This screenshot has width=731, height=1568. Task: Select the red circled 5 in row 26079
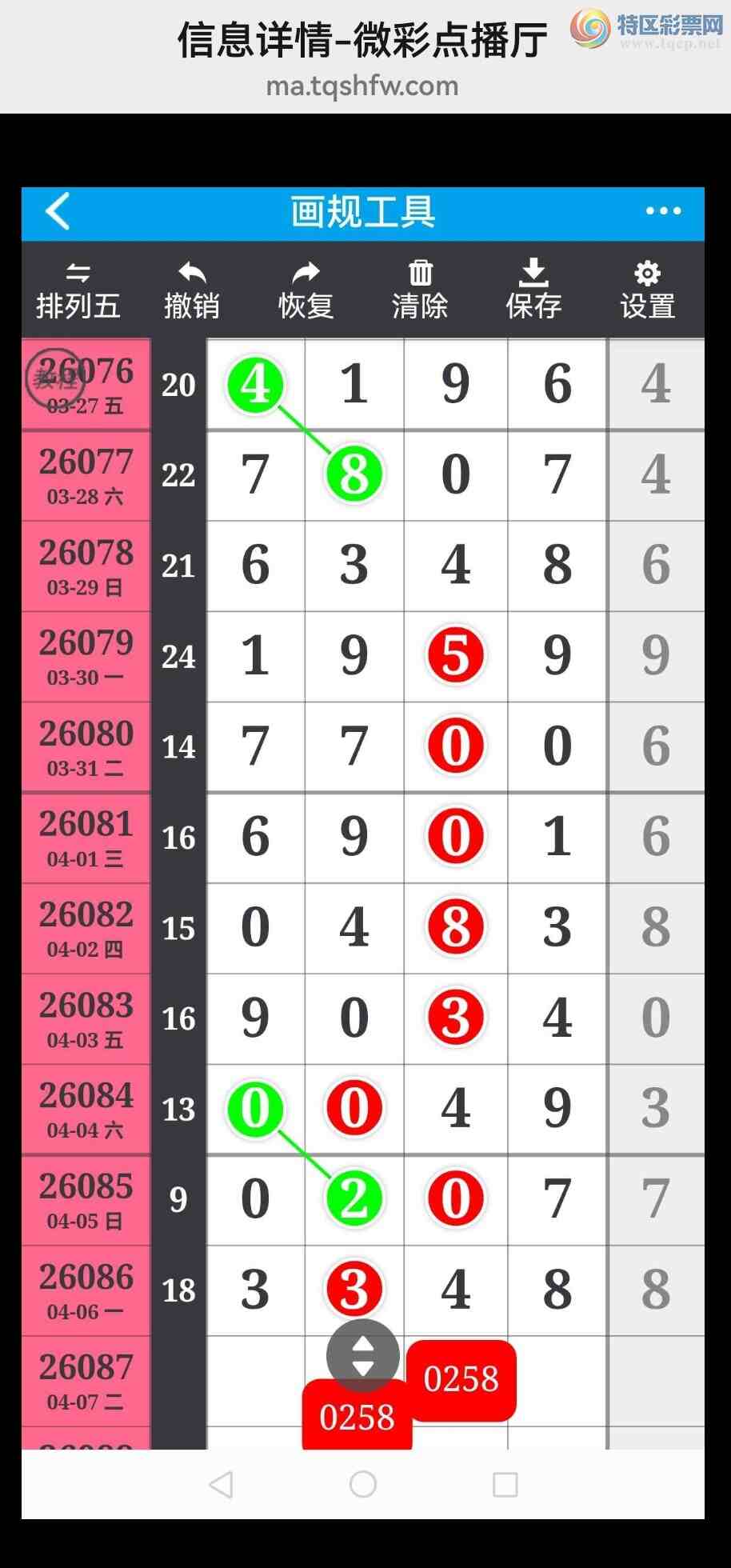(455, 656)
